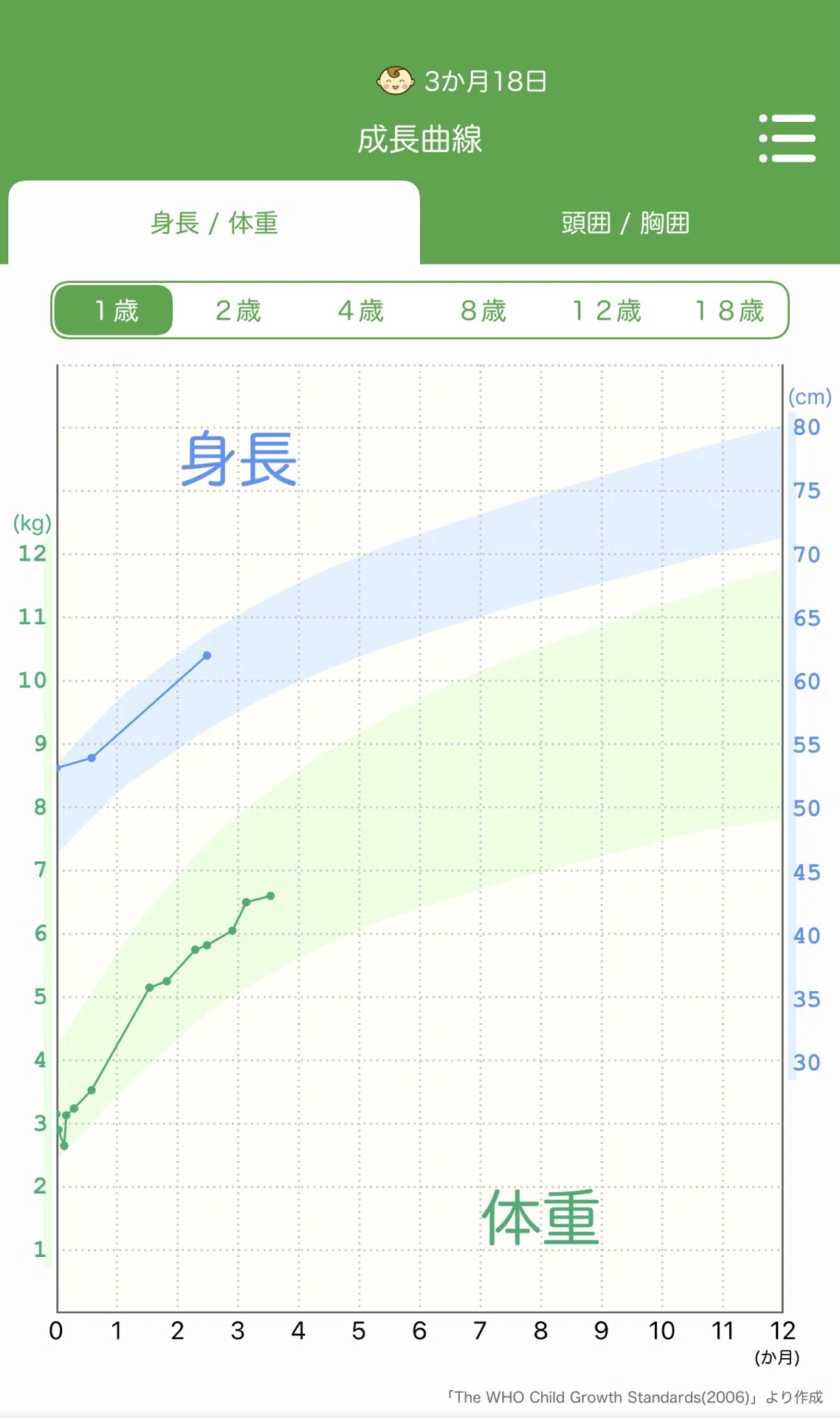Show the 4歳 growth range
Screen dimensions: 840x1418
click(x=360, y=310)
